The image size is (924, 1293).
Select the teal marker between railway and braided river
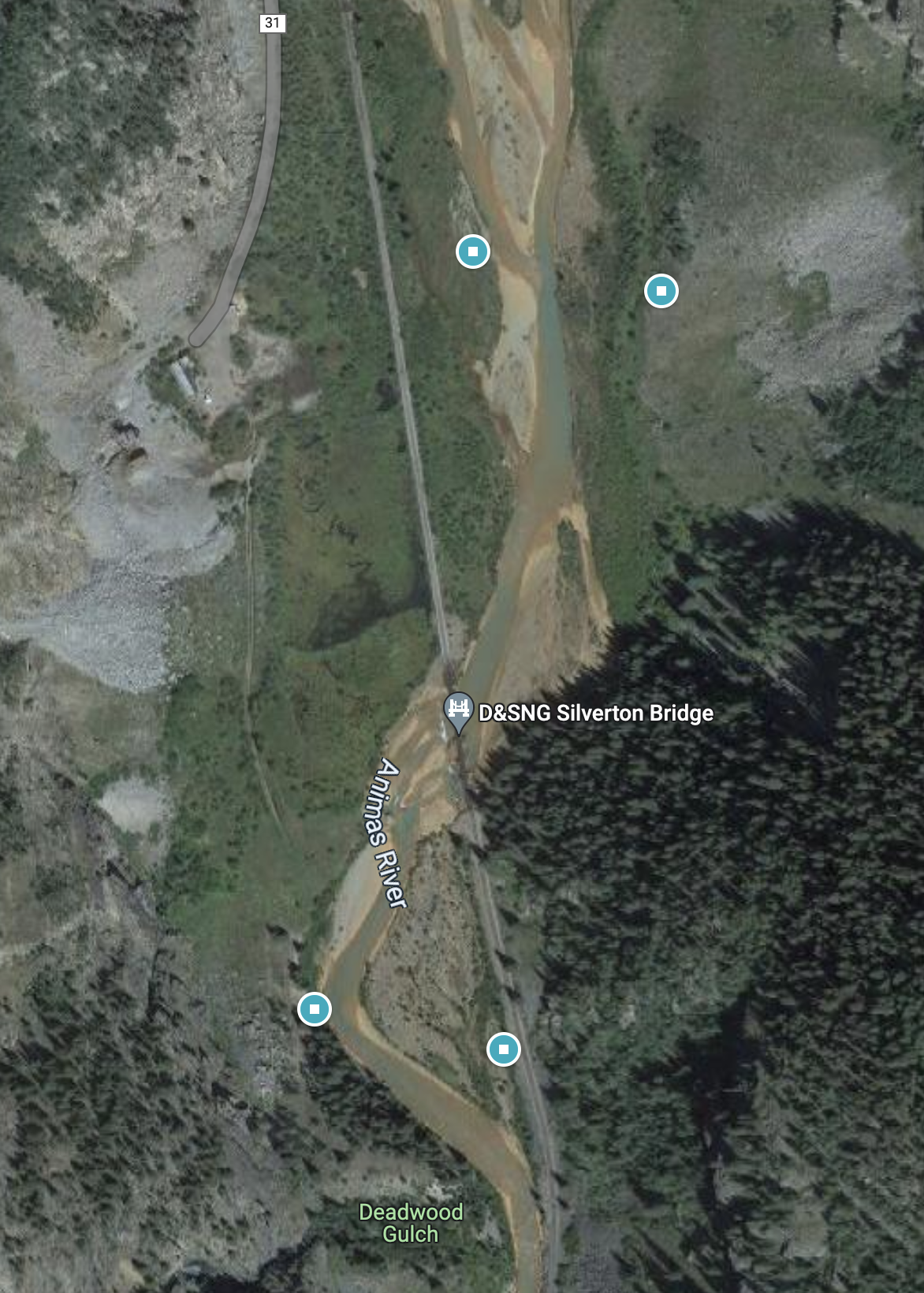[473, 252]
